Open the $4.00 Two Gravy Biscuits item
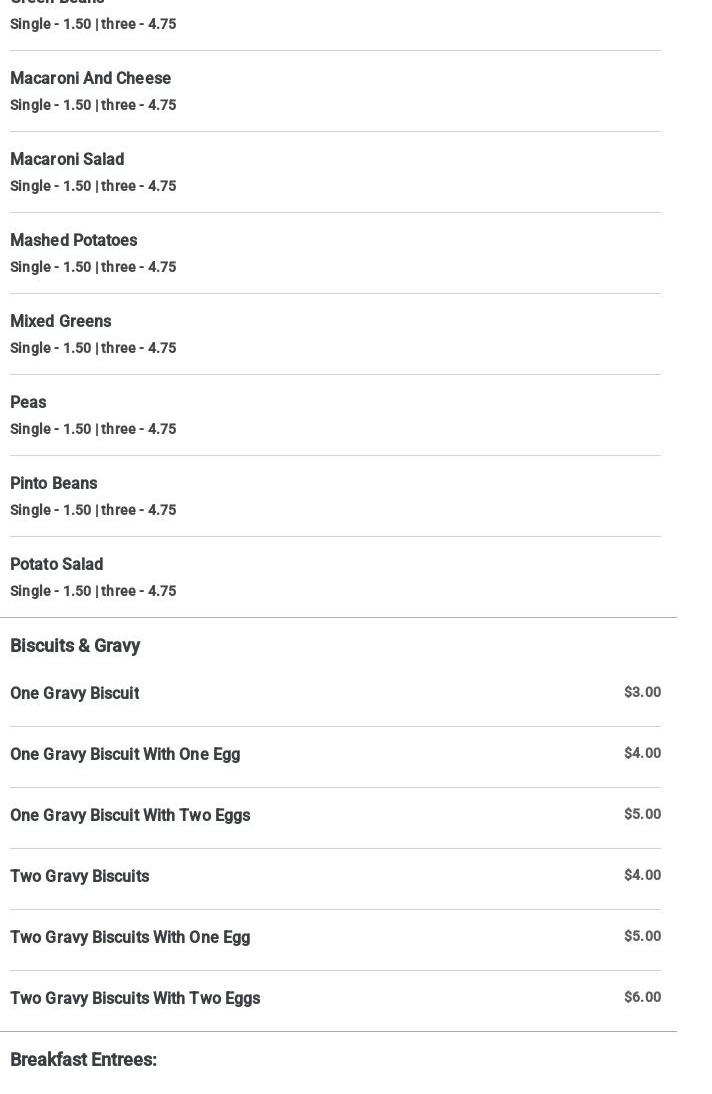This screenshot has height=1094, width=712. [80, 876]
